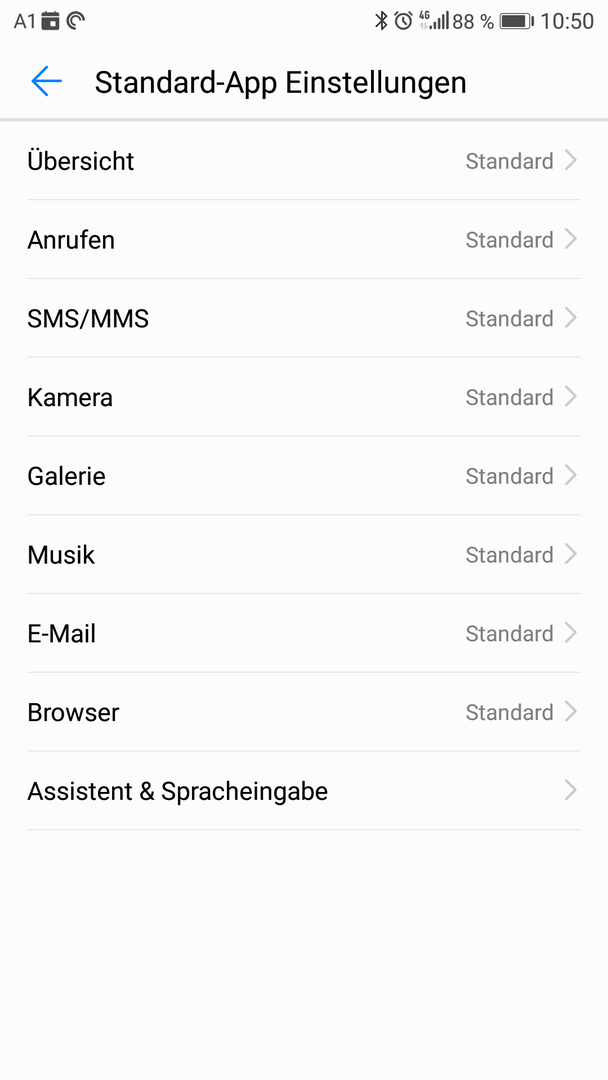Open the Anrufen default app row

click(304, 240)
